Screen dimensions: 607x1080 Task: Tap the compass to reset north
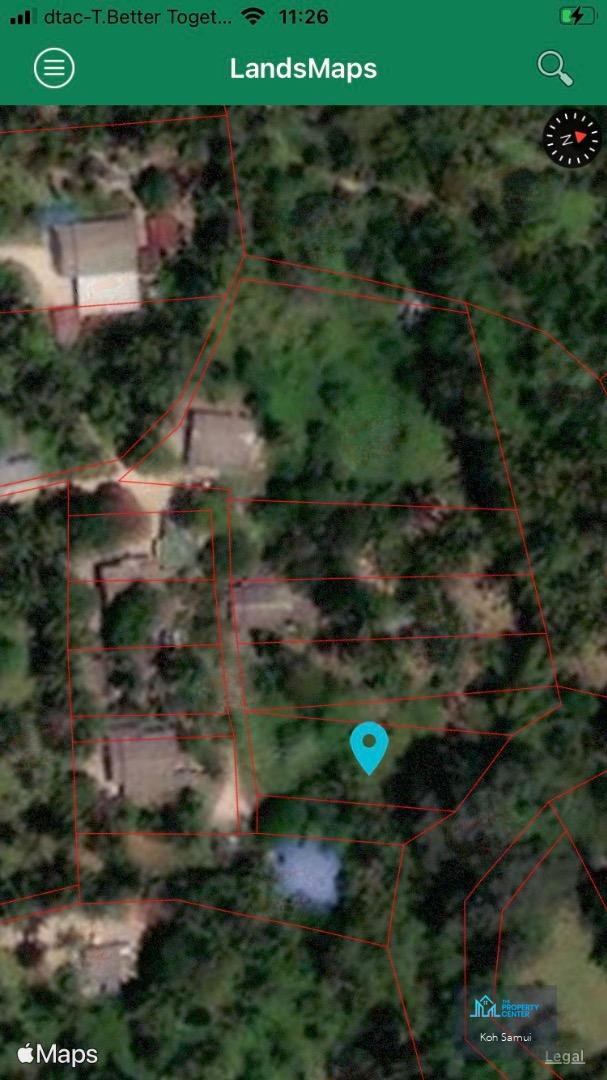point(572,138)
